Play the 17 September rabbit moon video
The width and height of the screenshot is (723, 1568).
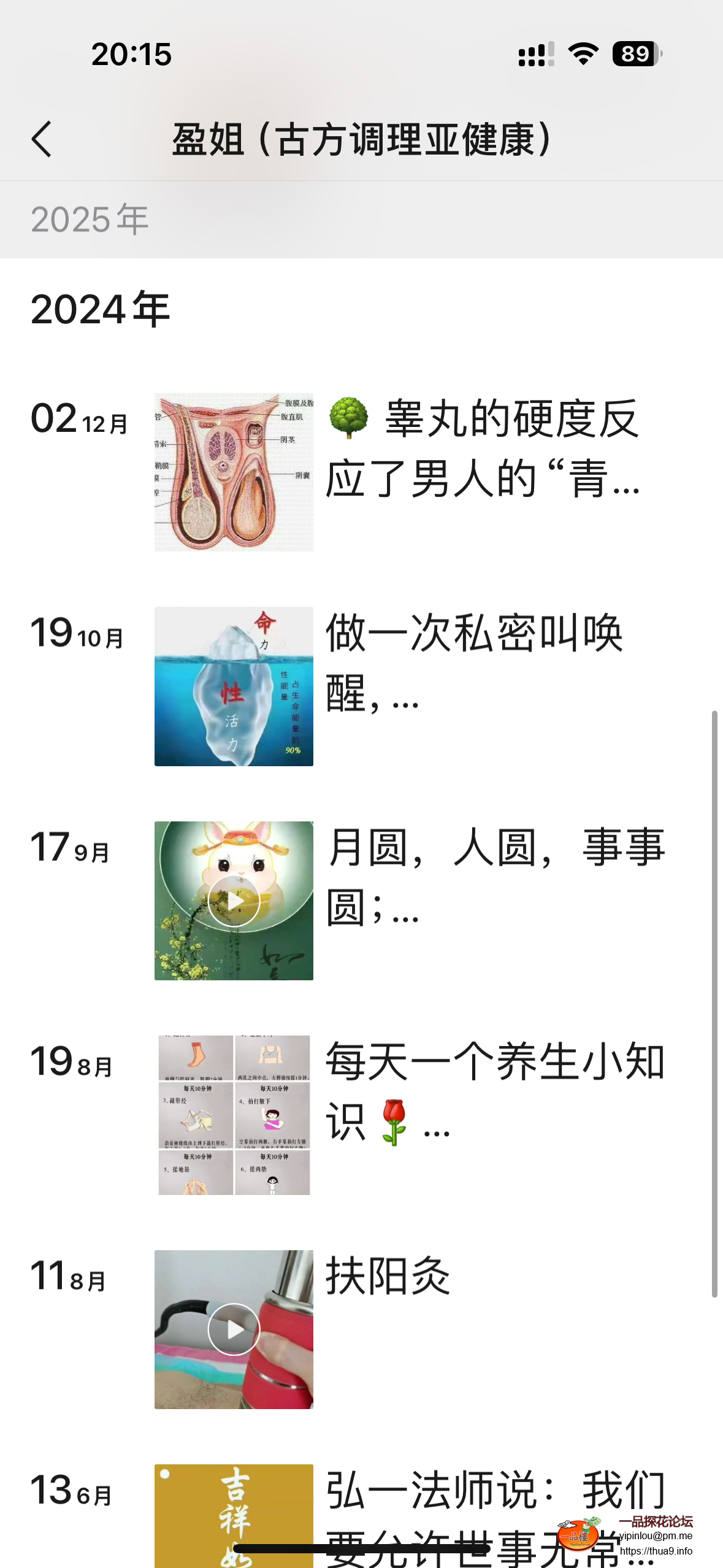tap(234, 901)
